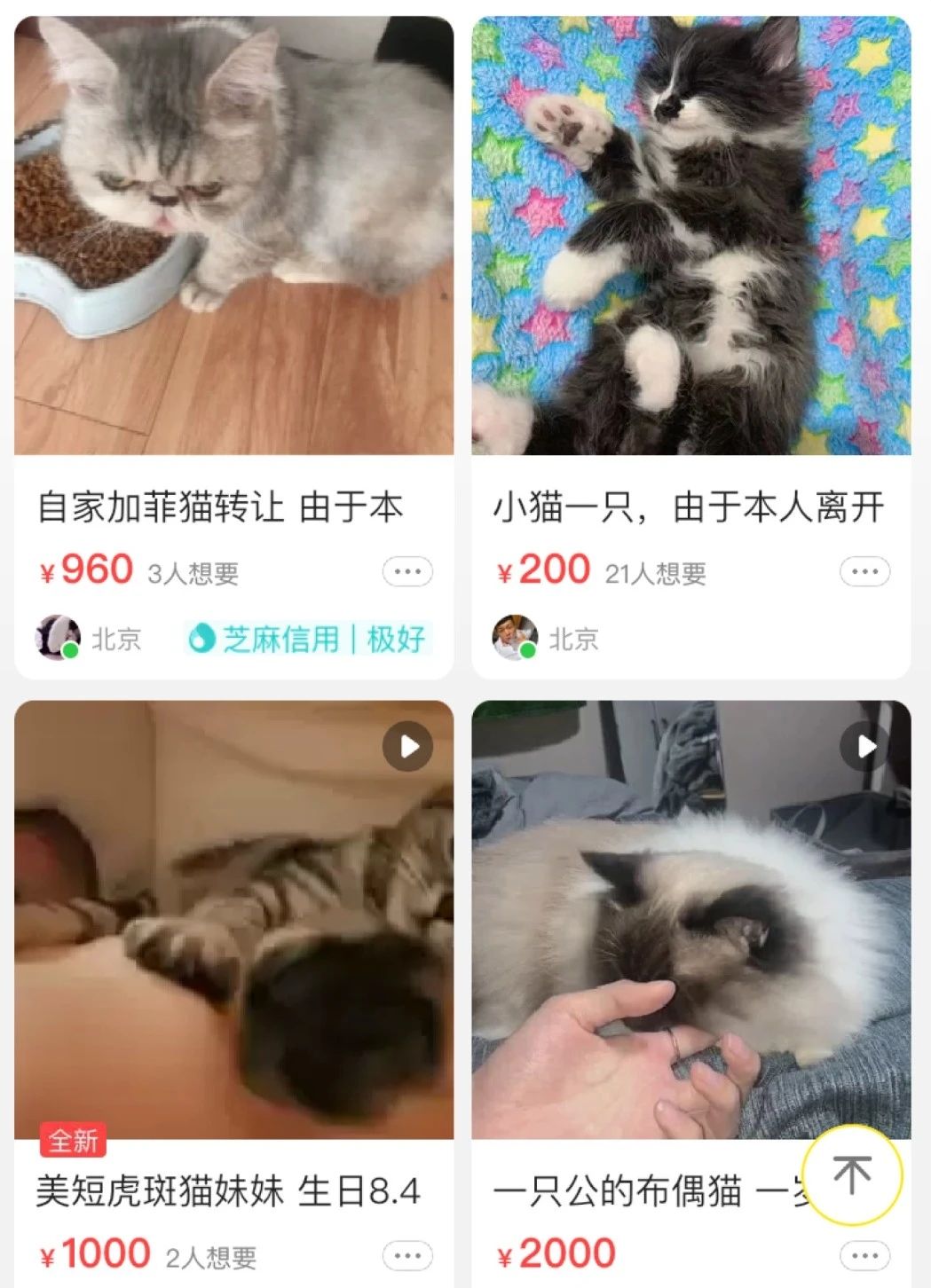Image resolution: width=931 pixels, height=1288 pixels.
Task: Open more options for the ¥200 listing
Action: point(864,572)
